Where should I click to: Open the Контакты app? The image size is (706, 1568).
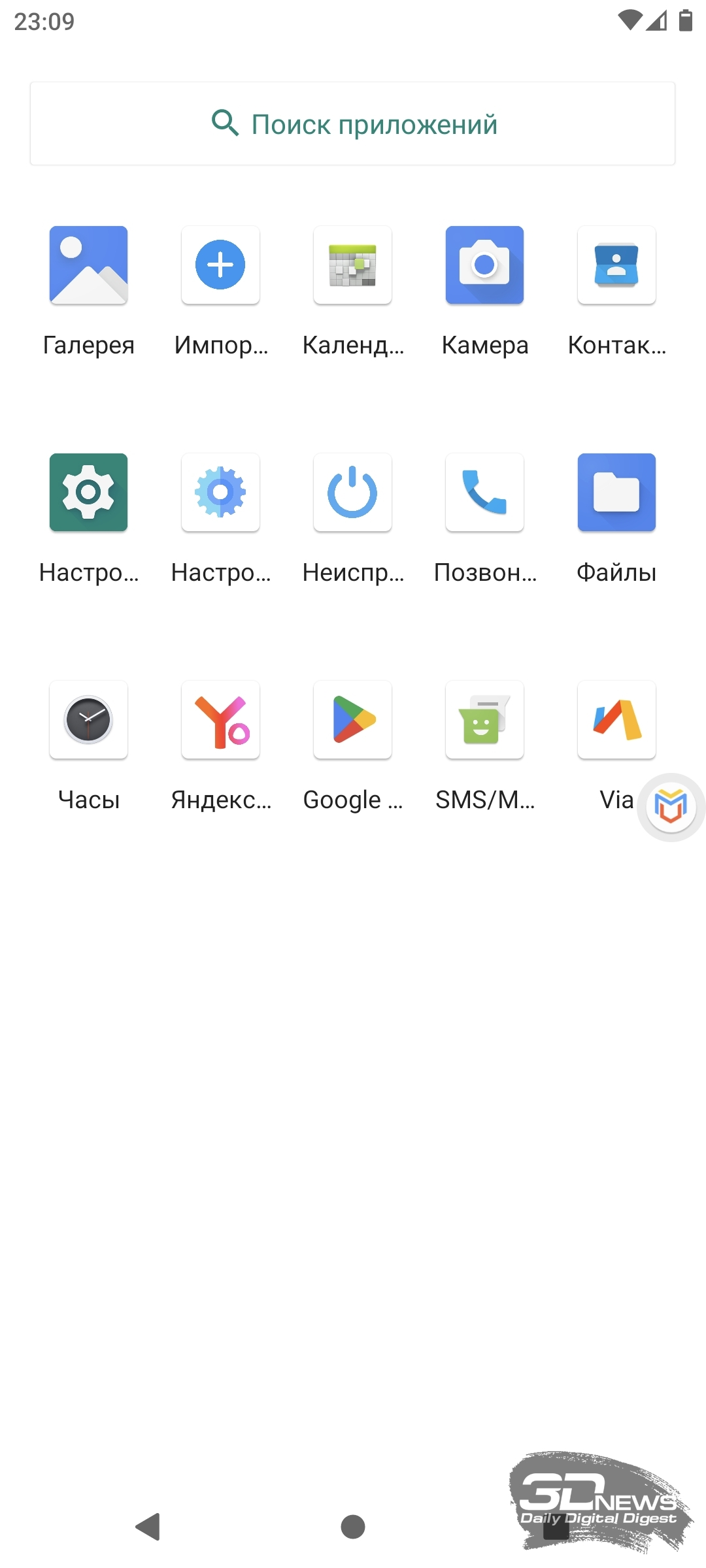[x=616, y=265]
